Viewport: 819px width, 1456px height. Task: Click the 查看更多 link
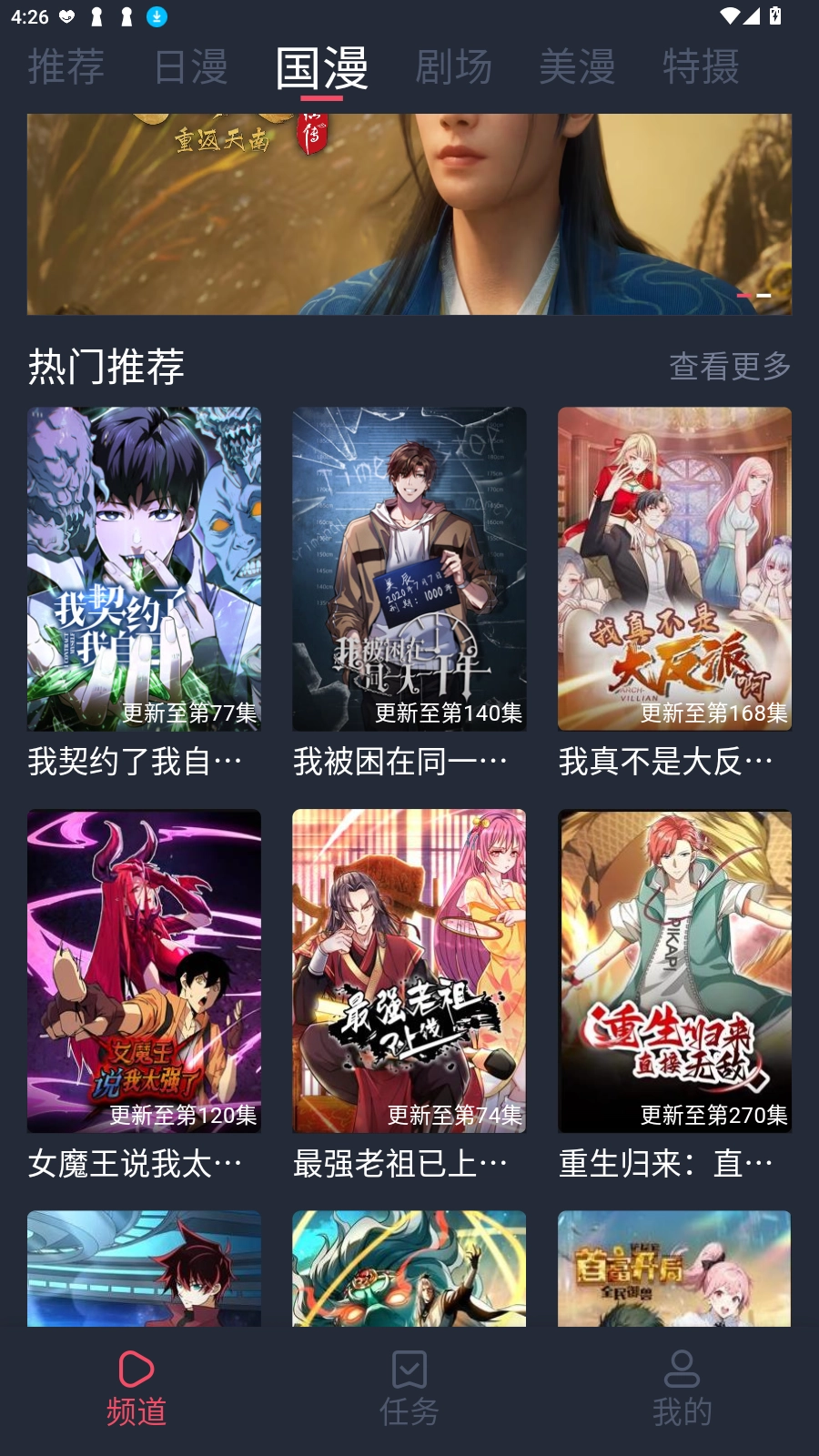[x=729, y=366]
